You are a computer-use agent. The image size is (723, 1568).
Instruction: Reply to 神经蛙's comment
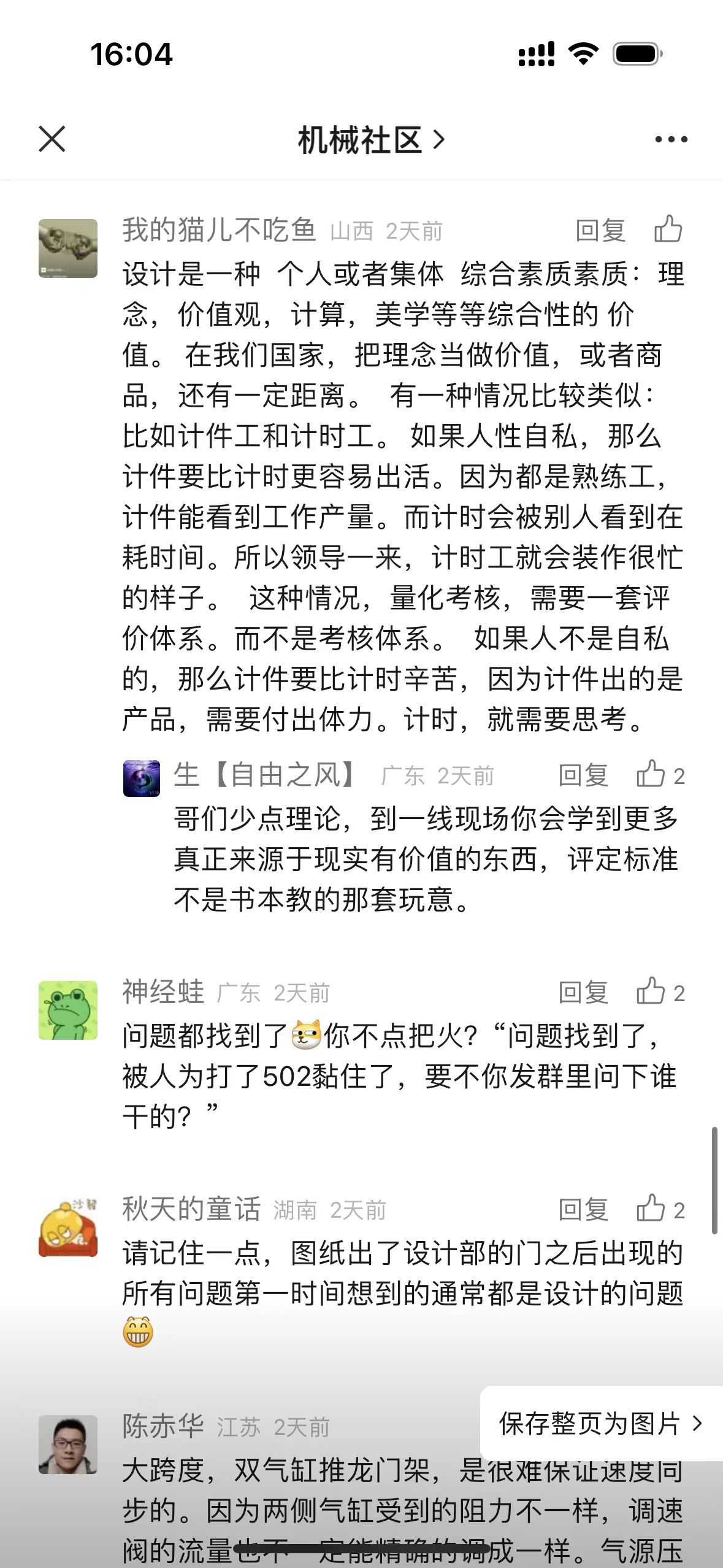tap(583, 993)
